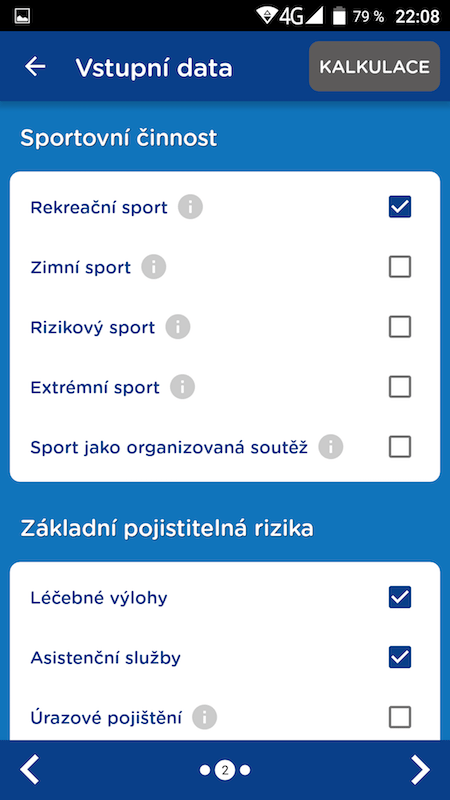Tap the KALKULACE button
The height and width of the screenshot is (800, 450).
374,67
